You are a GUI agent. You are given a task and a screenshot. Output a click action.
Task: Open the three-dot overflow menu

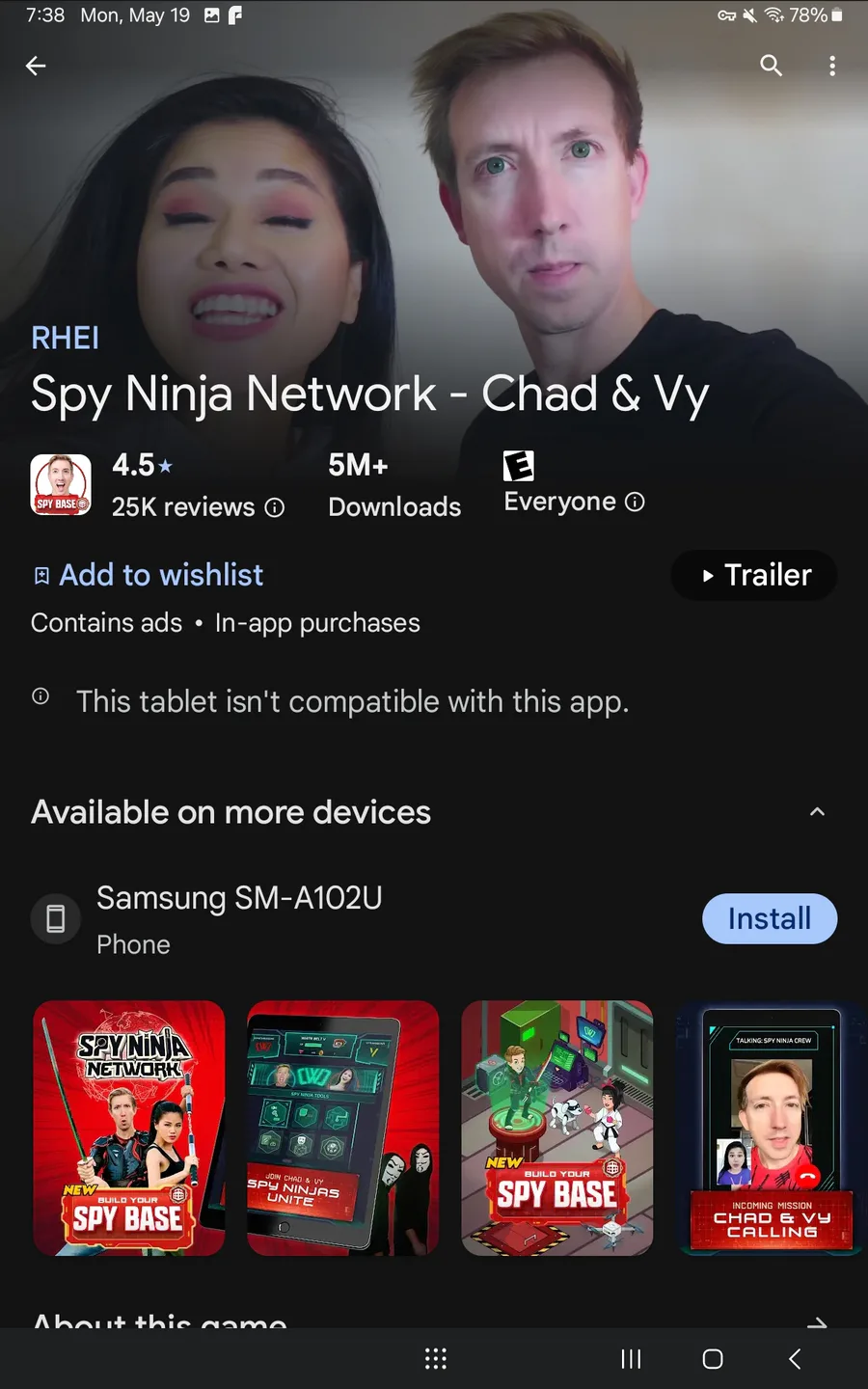(832, 66)
